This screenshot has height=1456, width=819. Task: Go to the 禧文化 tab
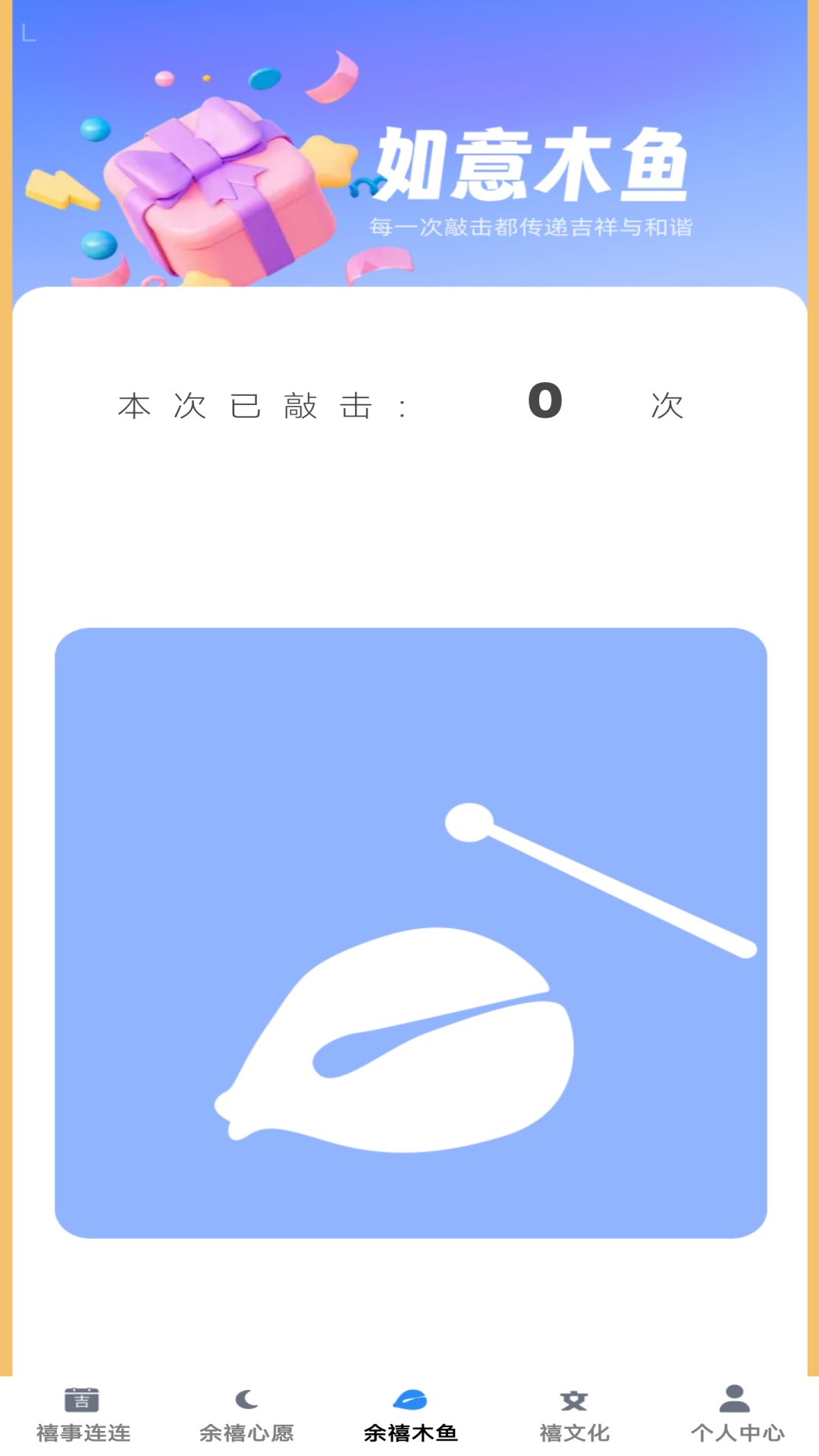point(574,1415)
